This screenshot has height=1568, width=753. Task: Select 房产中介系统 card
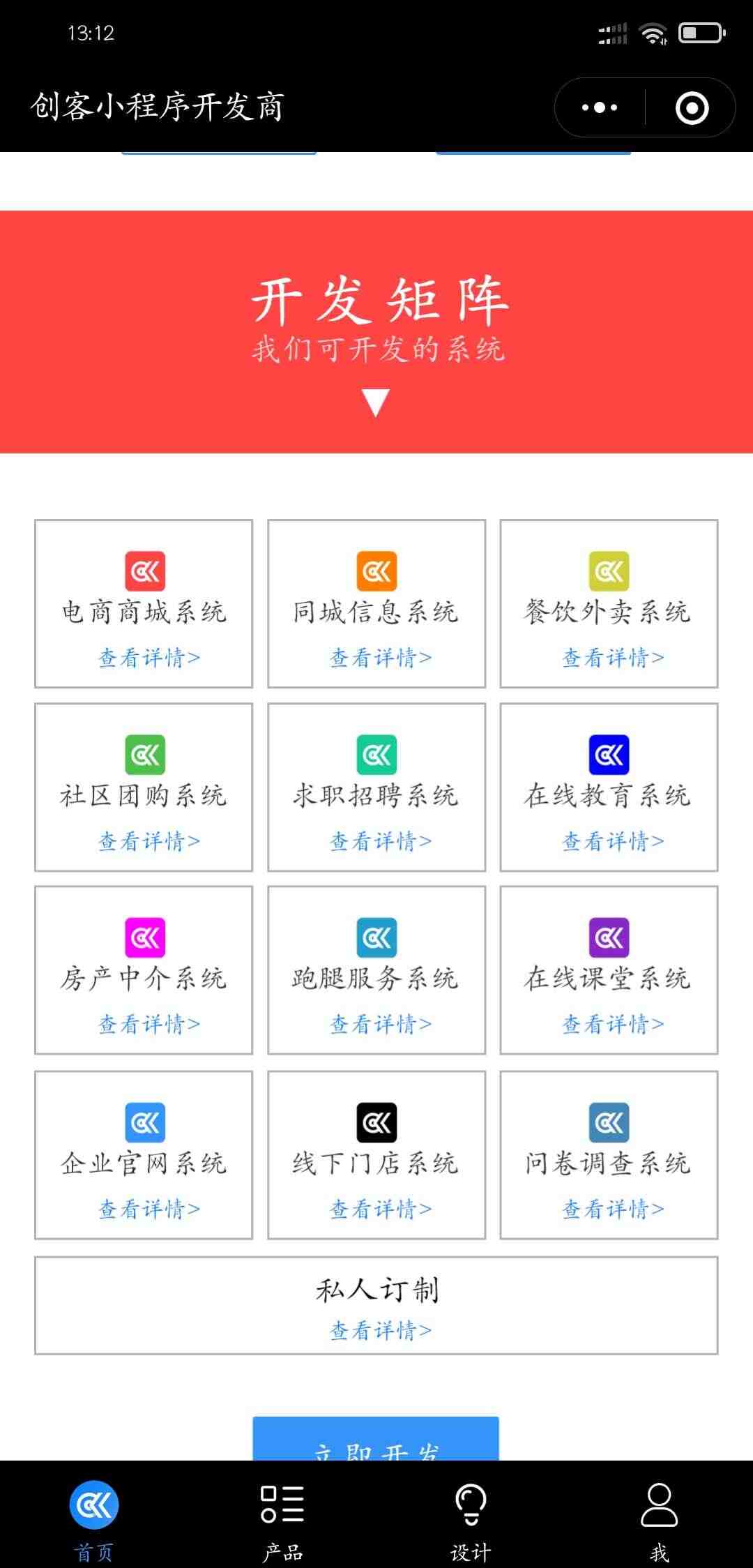144,970
